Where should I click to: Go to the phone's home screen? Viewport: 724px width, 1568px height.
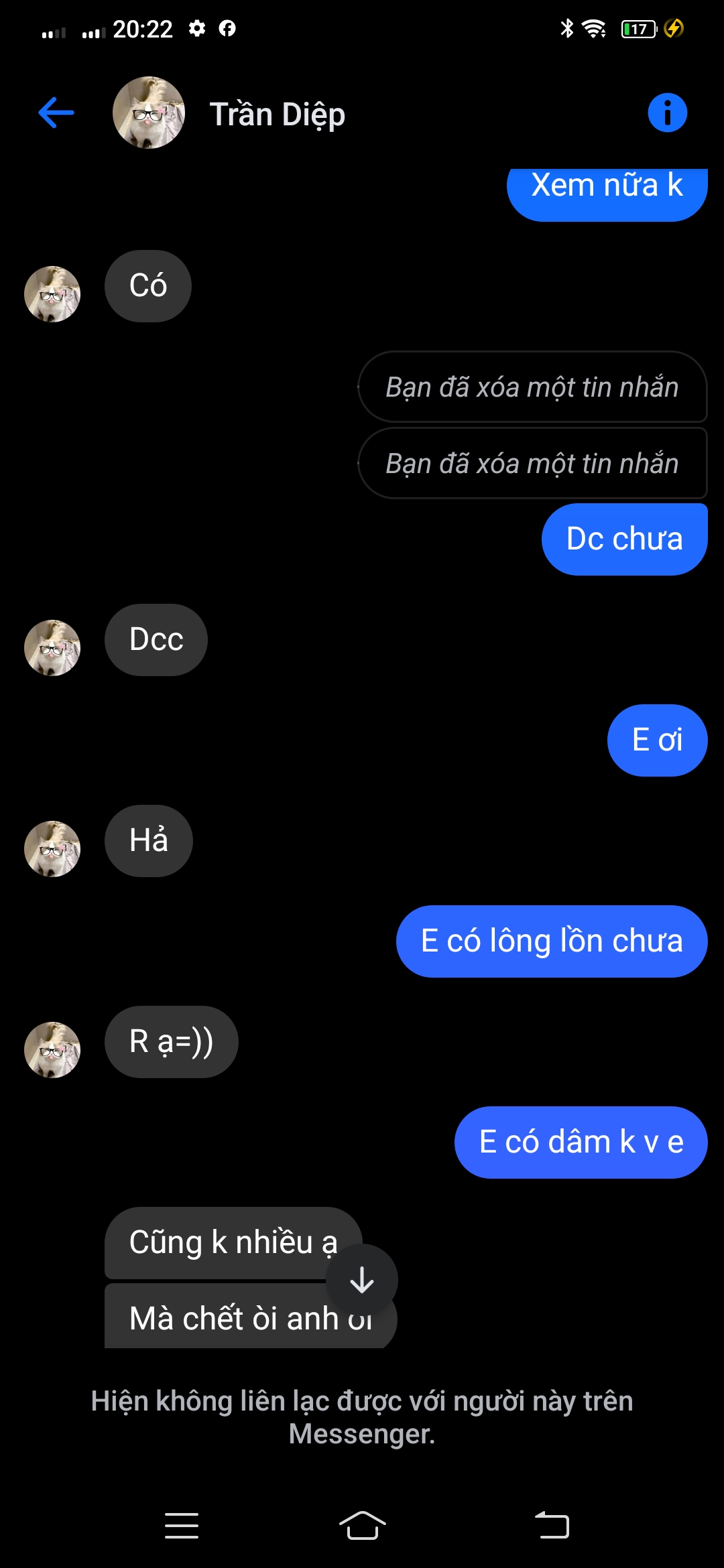(362, 1526)
